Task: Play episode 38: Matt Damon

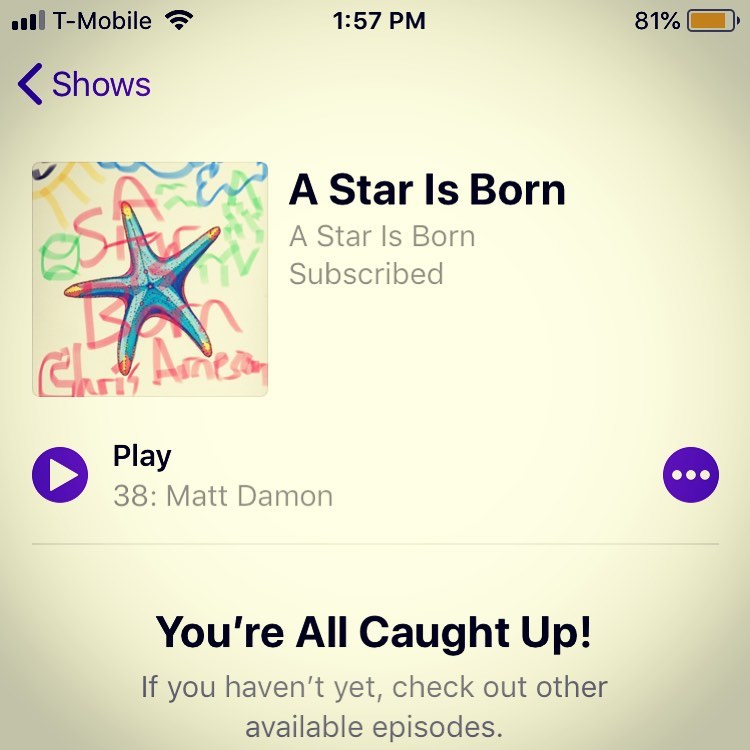Action: point(61,474)
